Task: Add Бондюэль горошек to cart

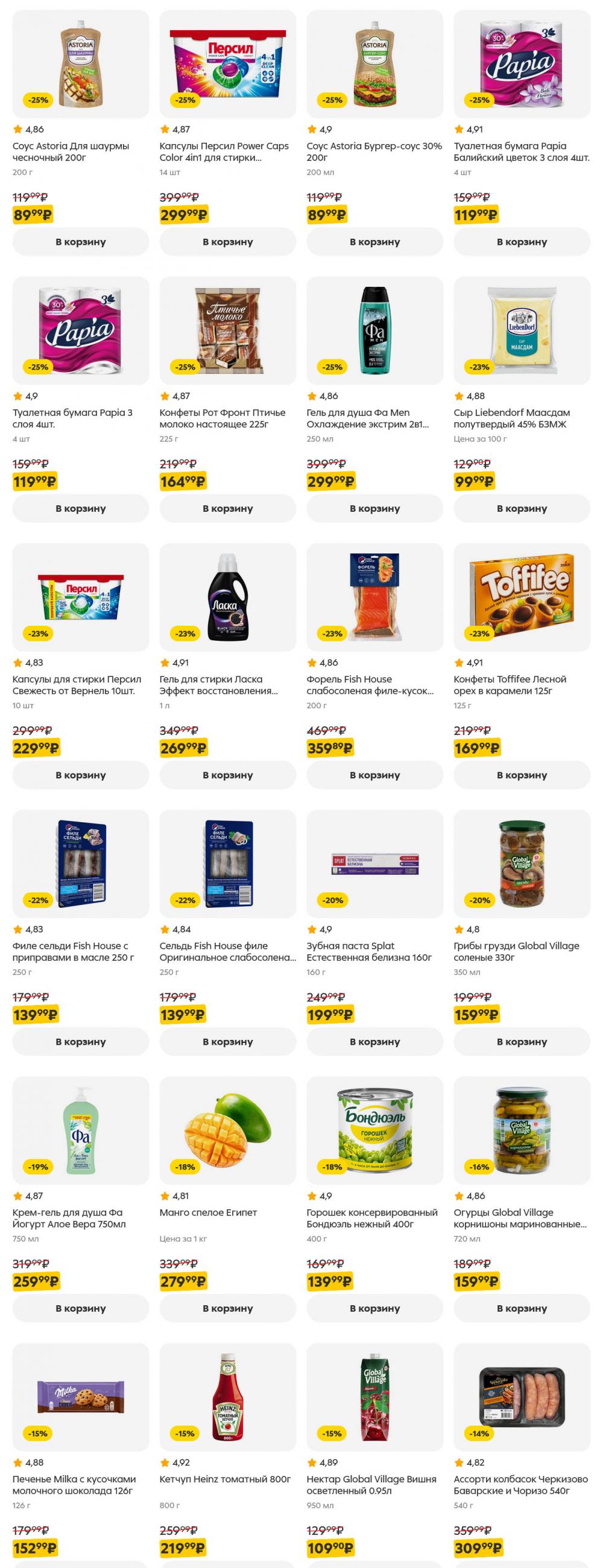Action: [x=374, y=1308]
